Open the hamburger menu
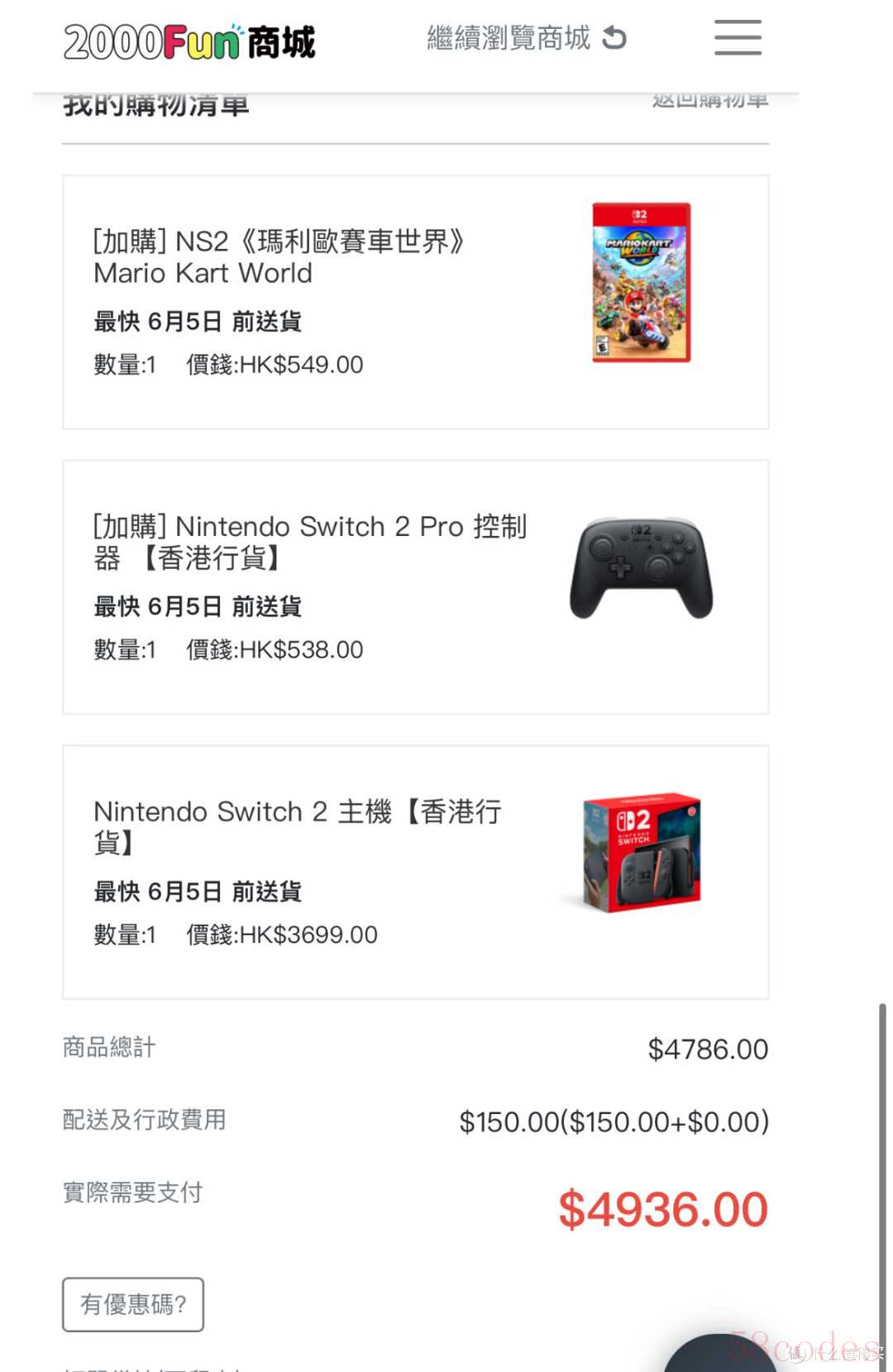Screen dimensions: 893x1372 (738, 38)
